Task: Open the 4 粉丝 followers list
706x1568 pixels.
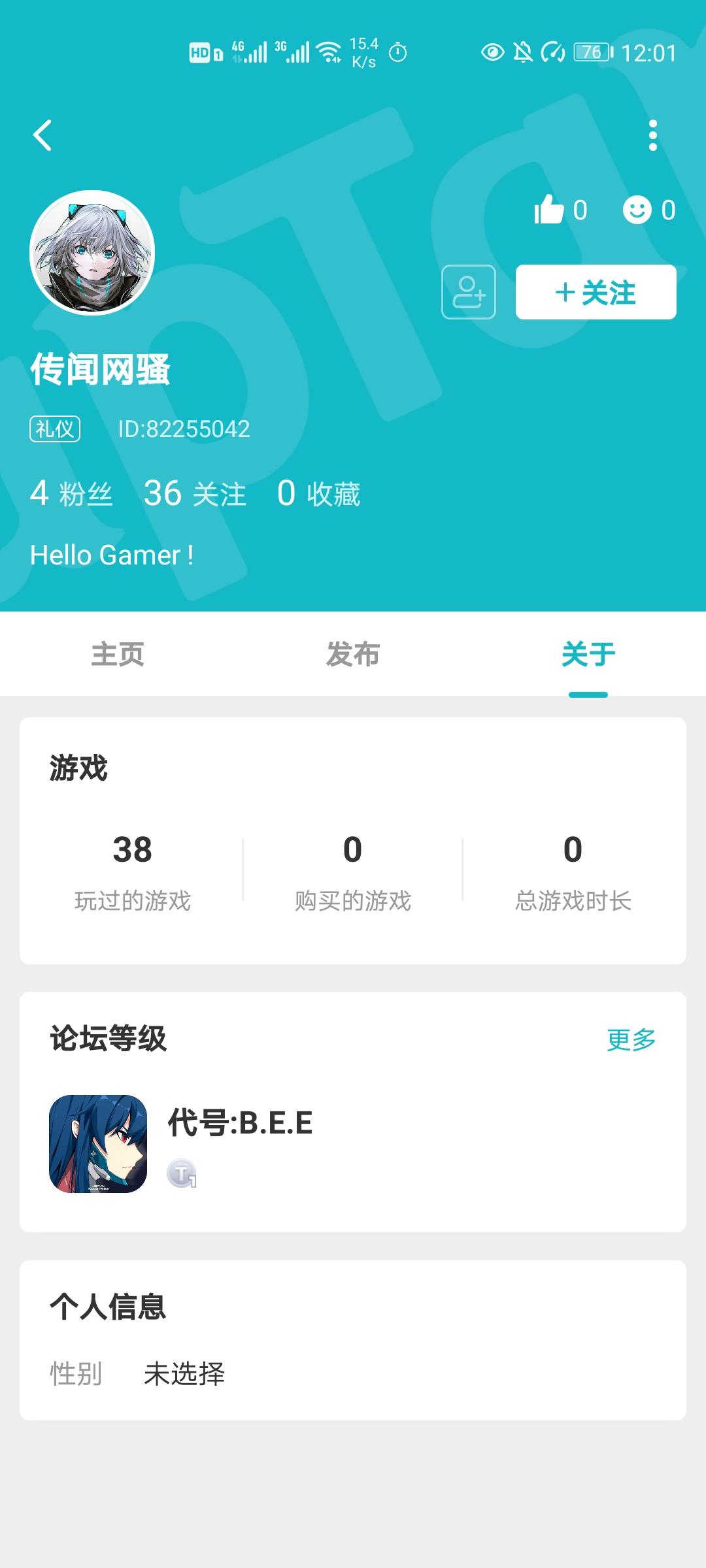Action: (71, 493)
